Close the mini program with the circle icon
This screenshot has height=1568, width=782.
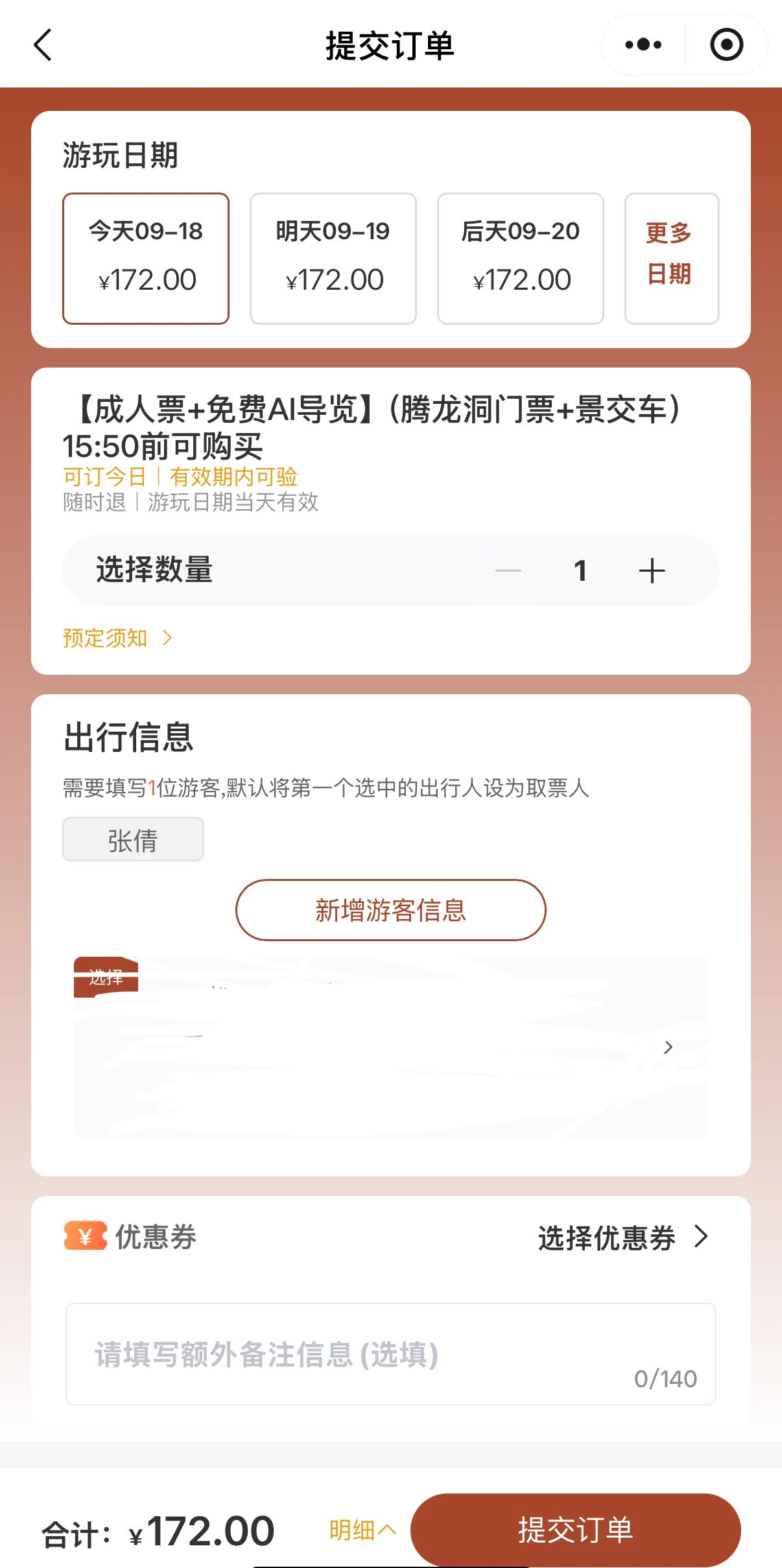pos(726,45)
